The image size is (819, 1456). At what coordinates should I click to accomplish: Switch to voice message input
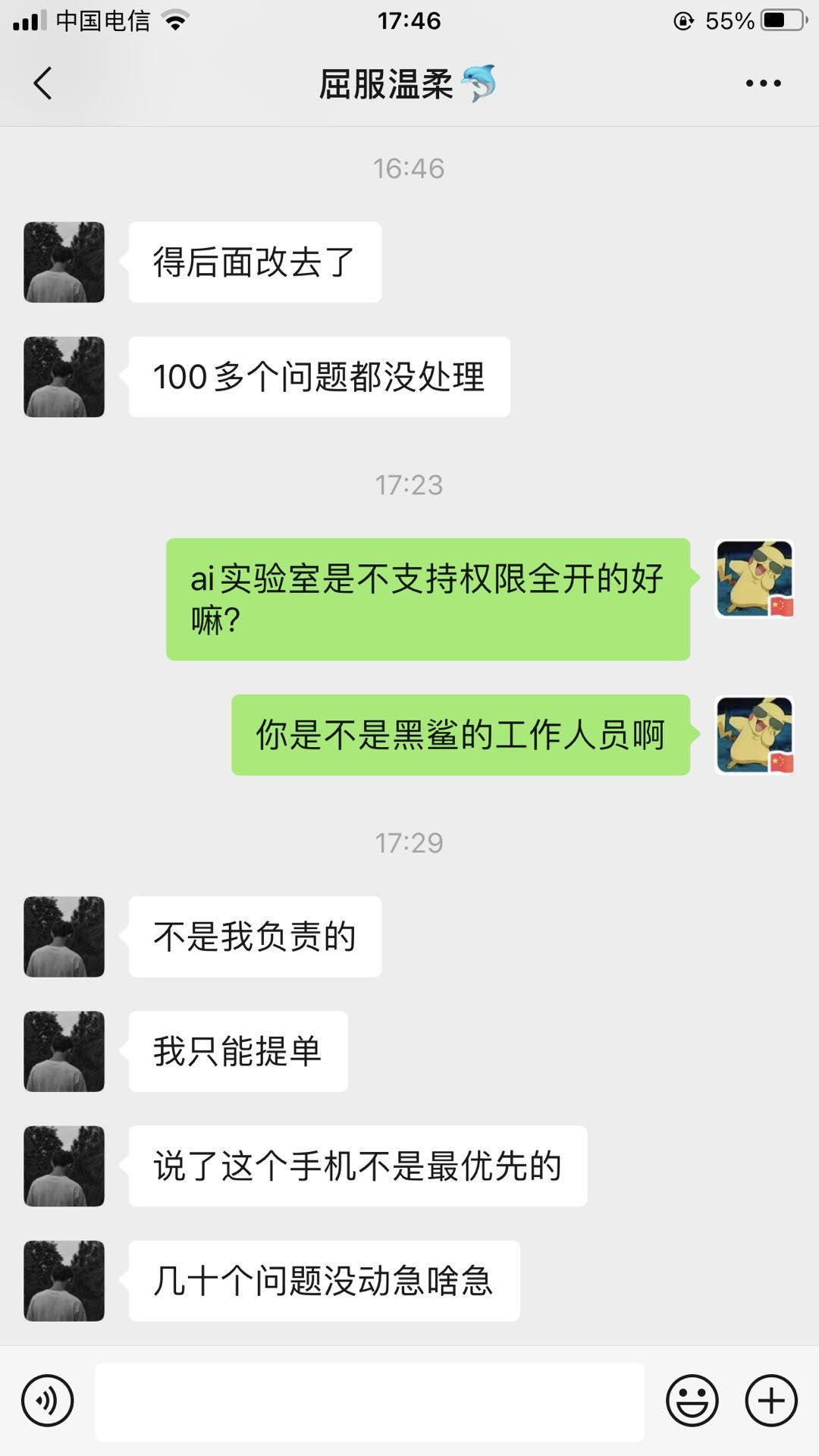point(48,1401)
